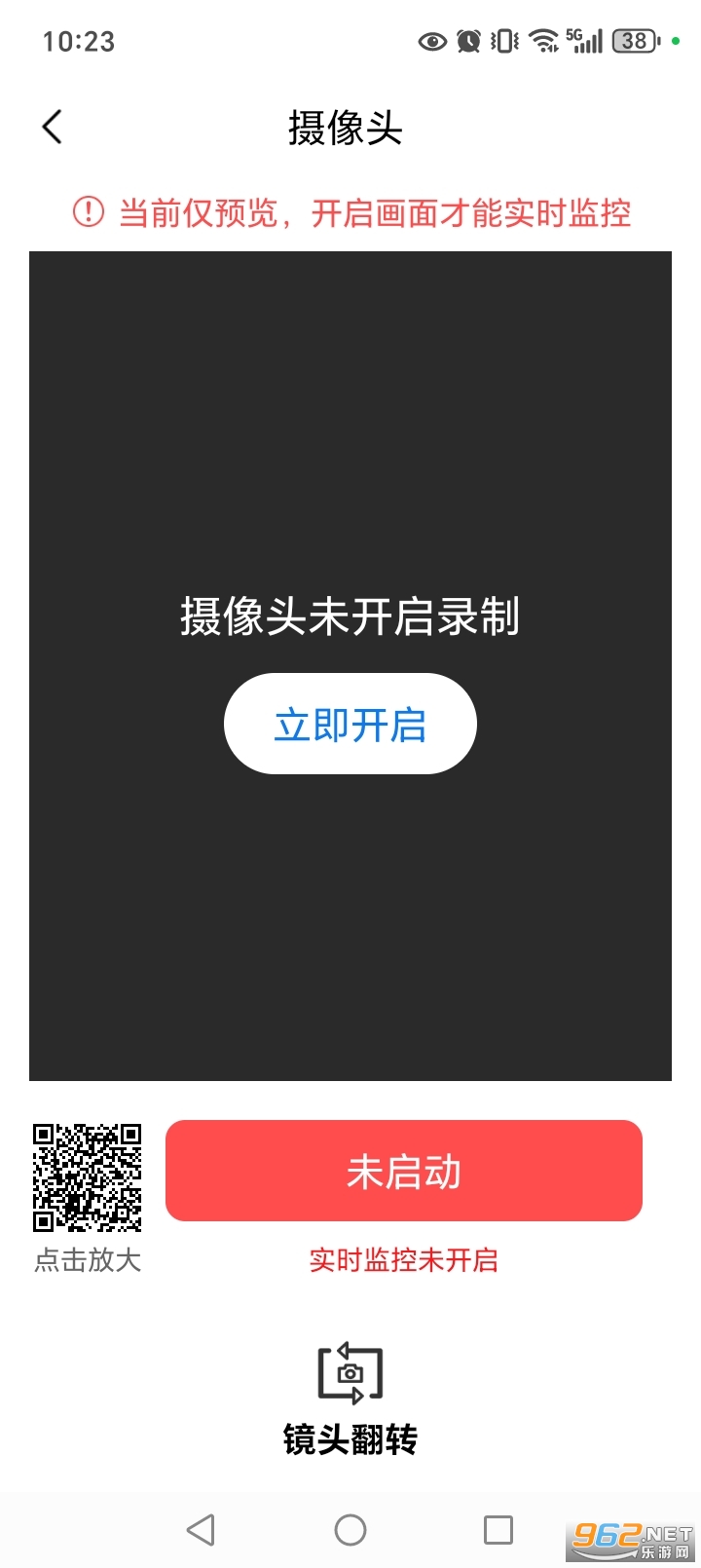Tap the Android back triangle button

(202, 1530)
